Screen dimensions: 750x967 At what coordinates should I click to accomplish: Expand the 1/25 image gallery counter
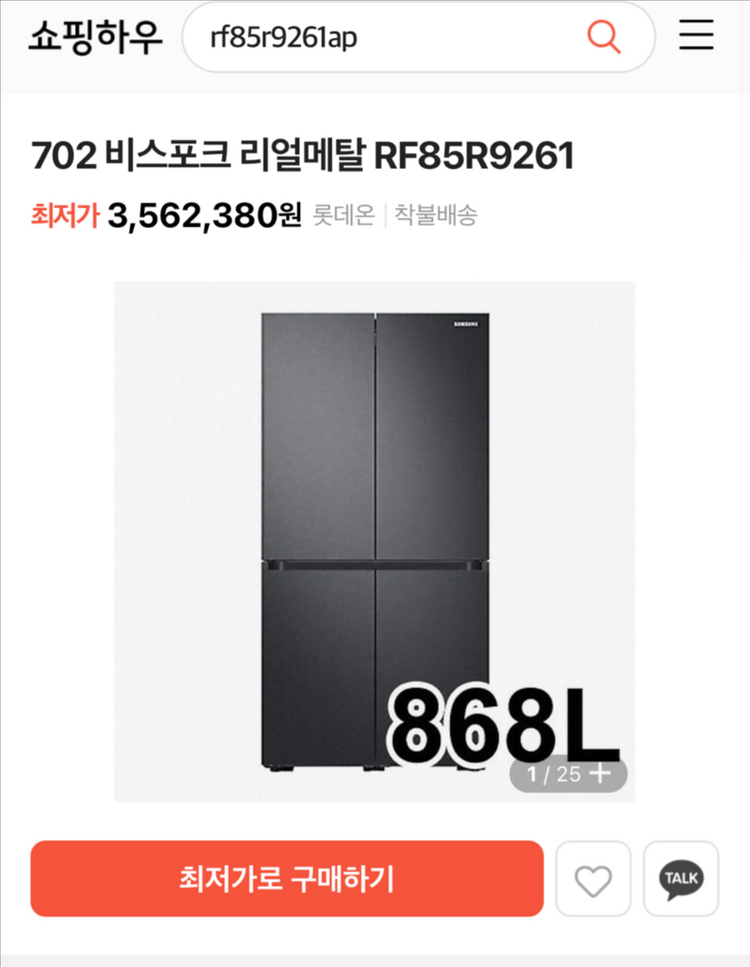[x=568, y=773]
